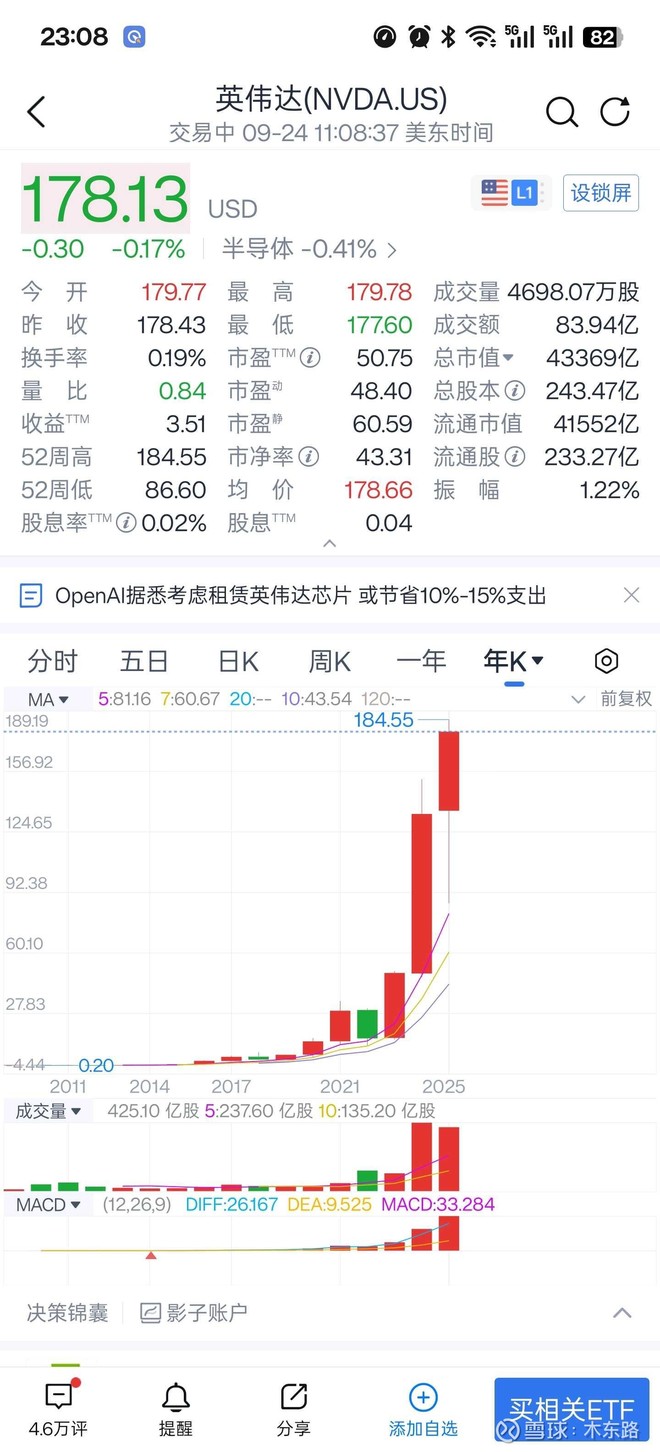Image resolution: width=660 pixels, height=1452 pixels.
Task: Switch to the 分时 chart tab
Action: pos(53,661)
